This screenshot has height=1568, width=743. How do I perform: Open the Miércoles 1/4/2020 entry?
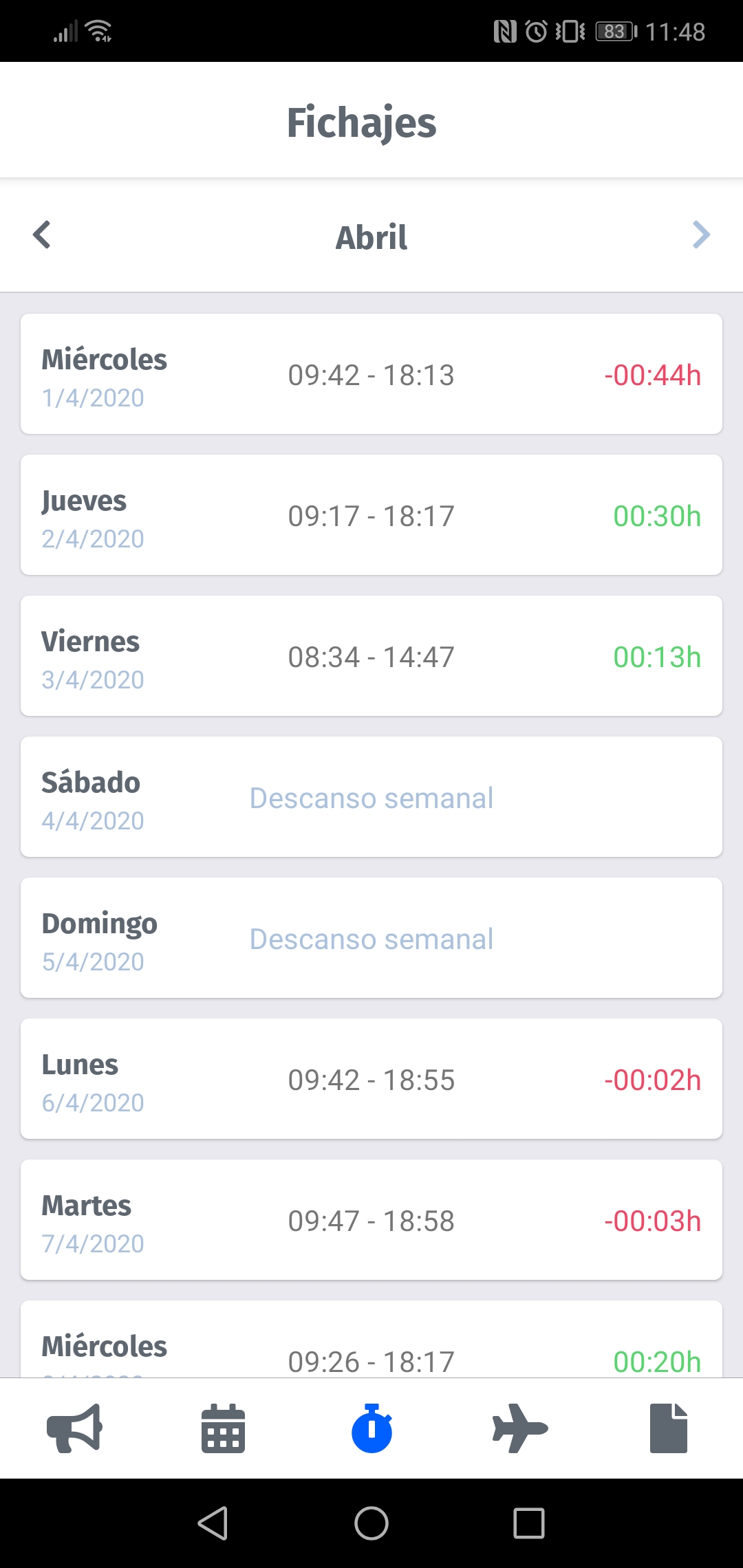coord(371,373)
